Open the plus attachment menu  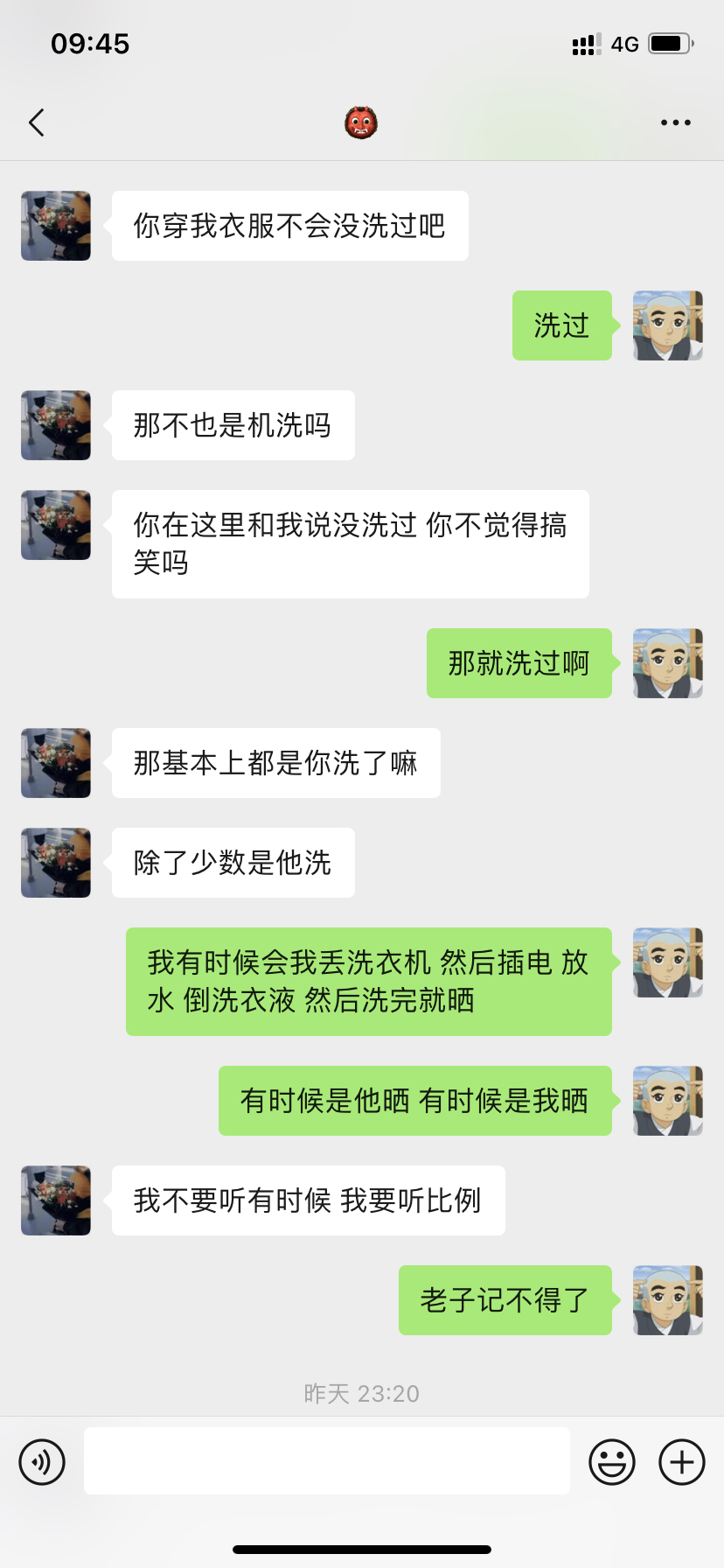tap(681, 1461)
